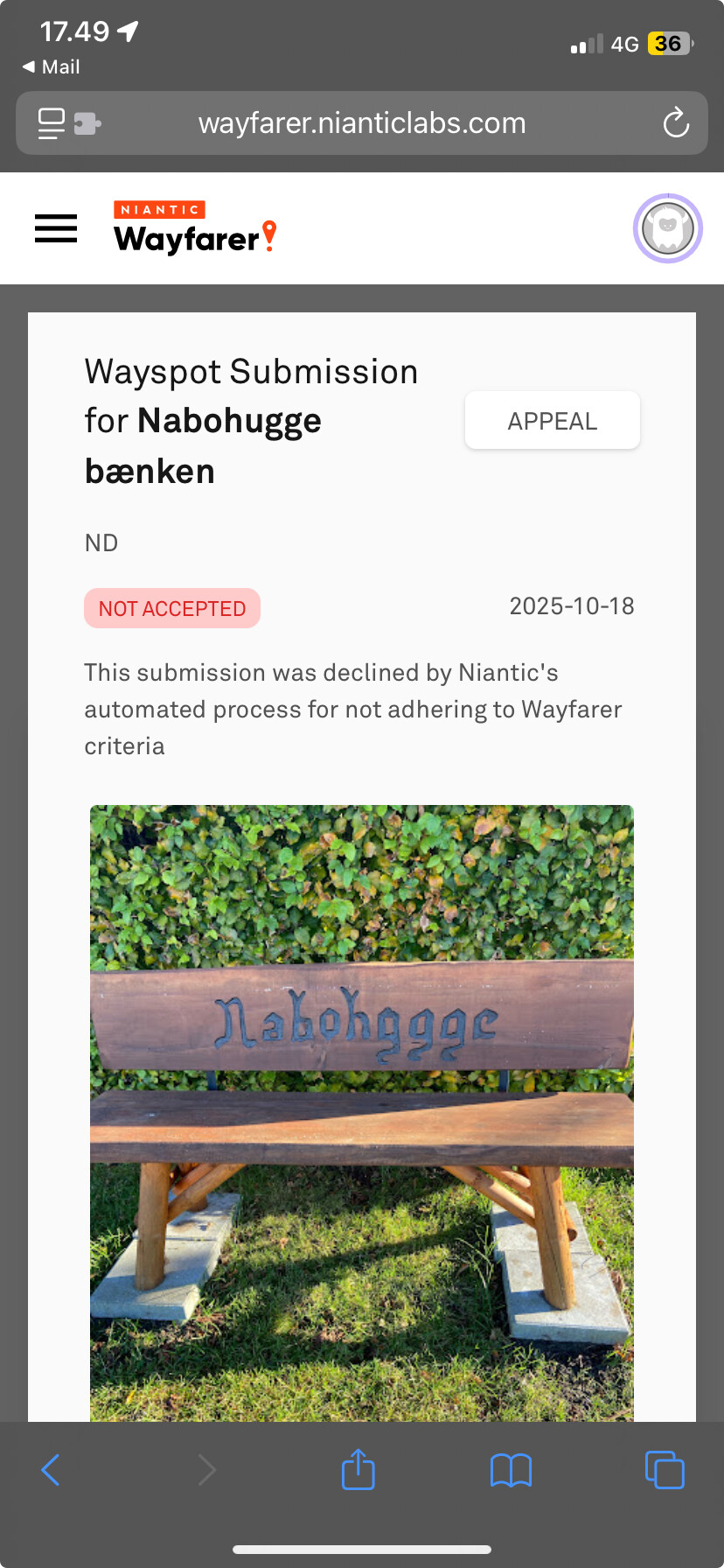Viewport: 724px width, 1568px height.
Task: Show all open Safari tabs
Action: (x=664, y=1470)
